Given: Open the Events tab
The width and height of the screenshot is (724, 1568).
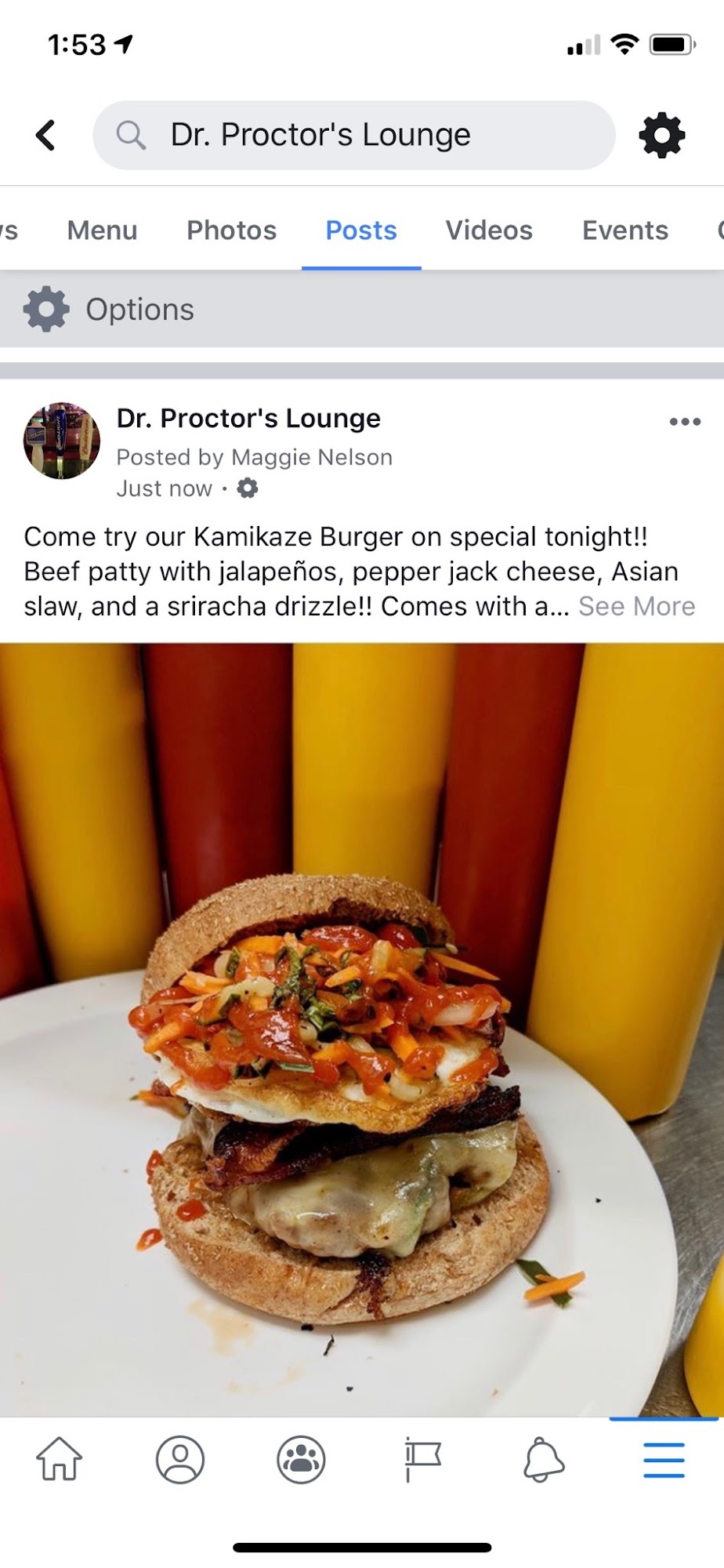Looking at the screenshot, I should tap(625, 230).
